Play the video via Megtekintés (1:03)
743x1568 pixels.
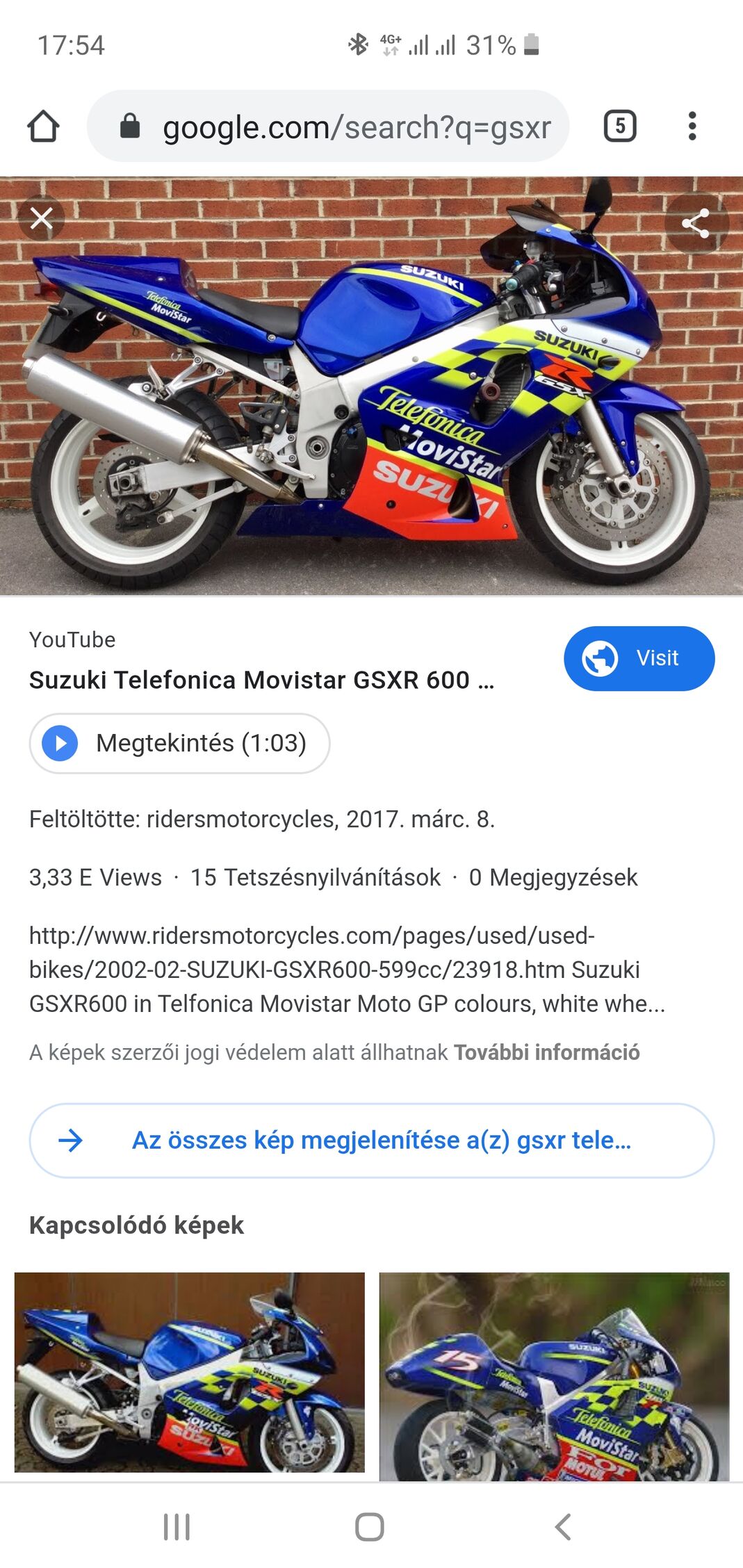(x=179, y=743)
